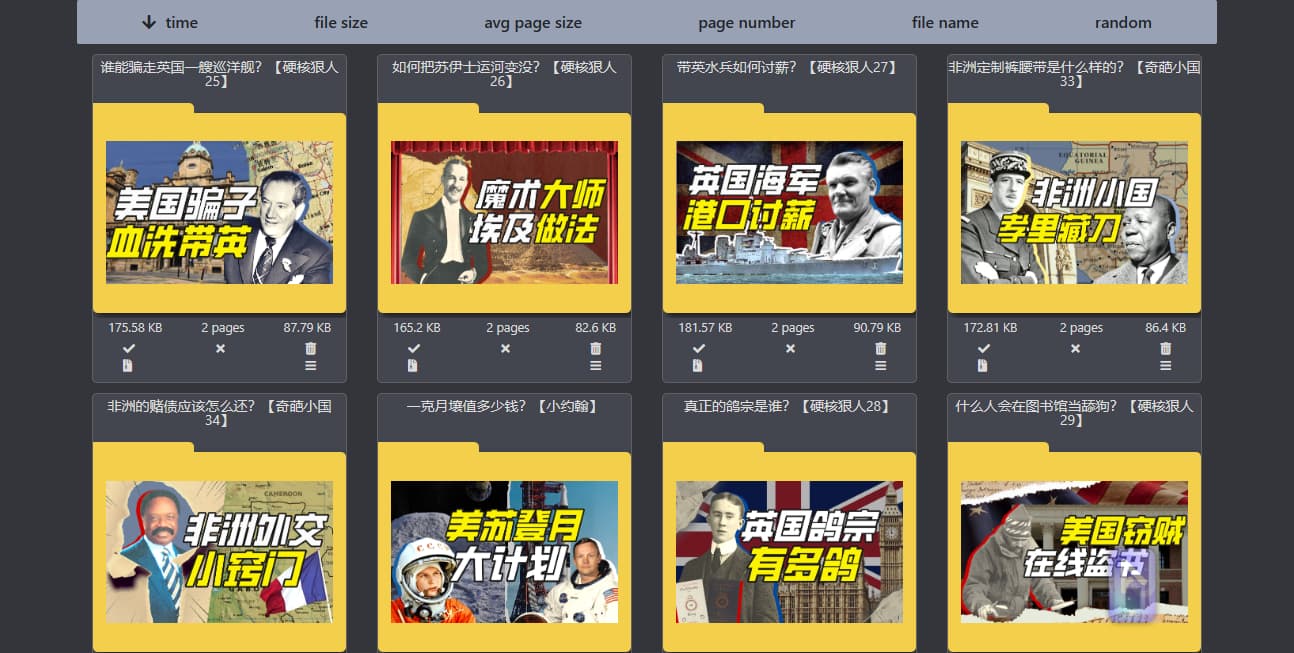The height and width of the screenshot is (653, 1294).
Task: Sort files by time
Action: [x=170, y=22]
